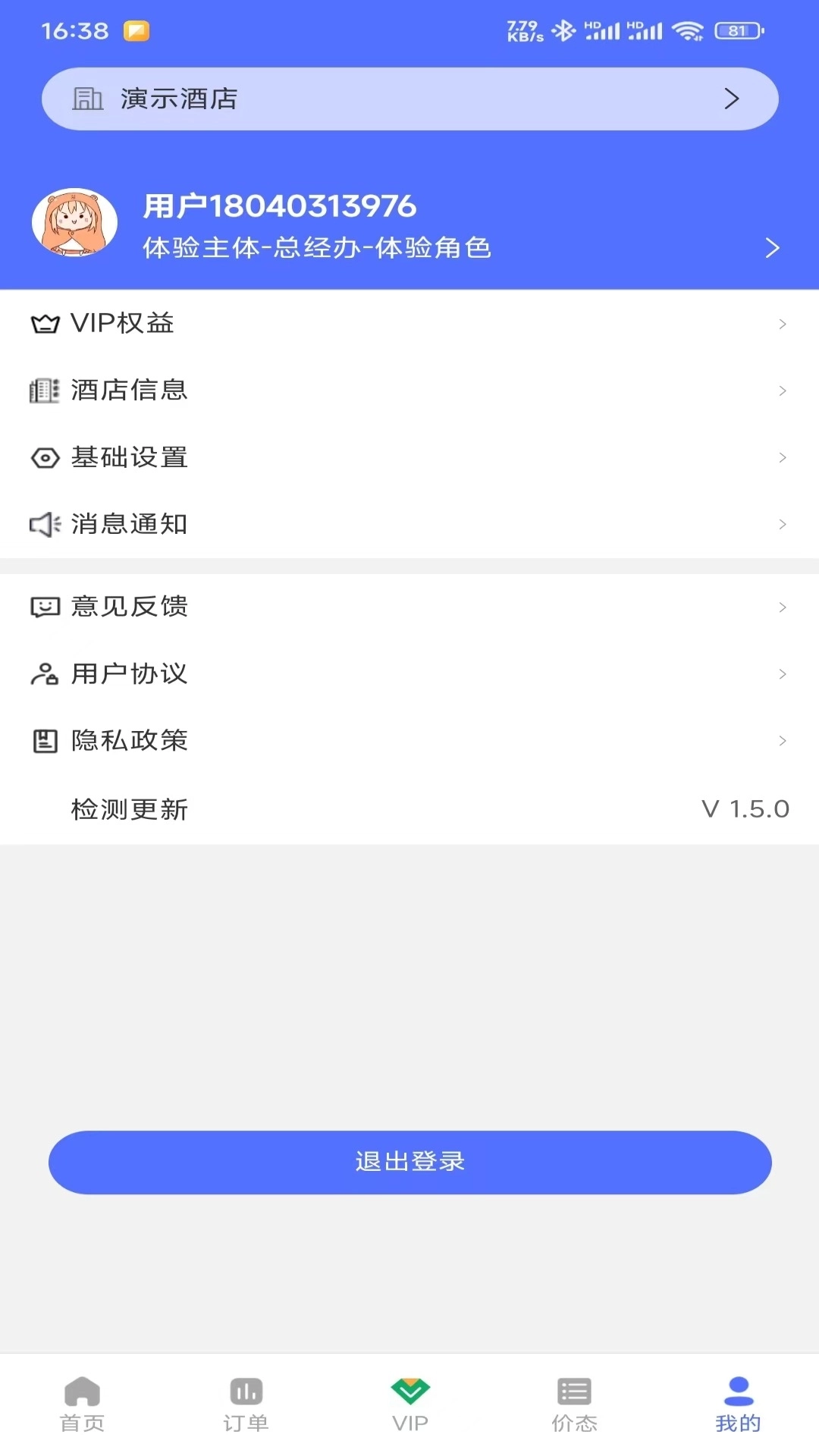Click the 意见反馈 feedback bubble icon
This screenshot has height=1456, width=819.
[44, 607]
